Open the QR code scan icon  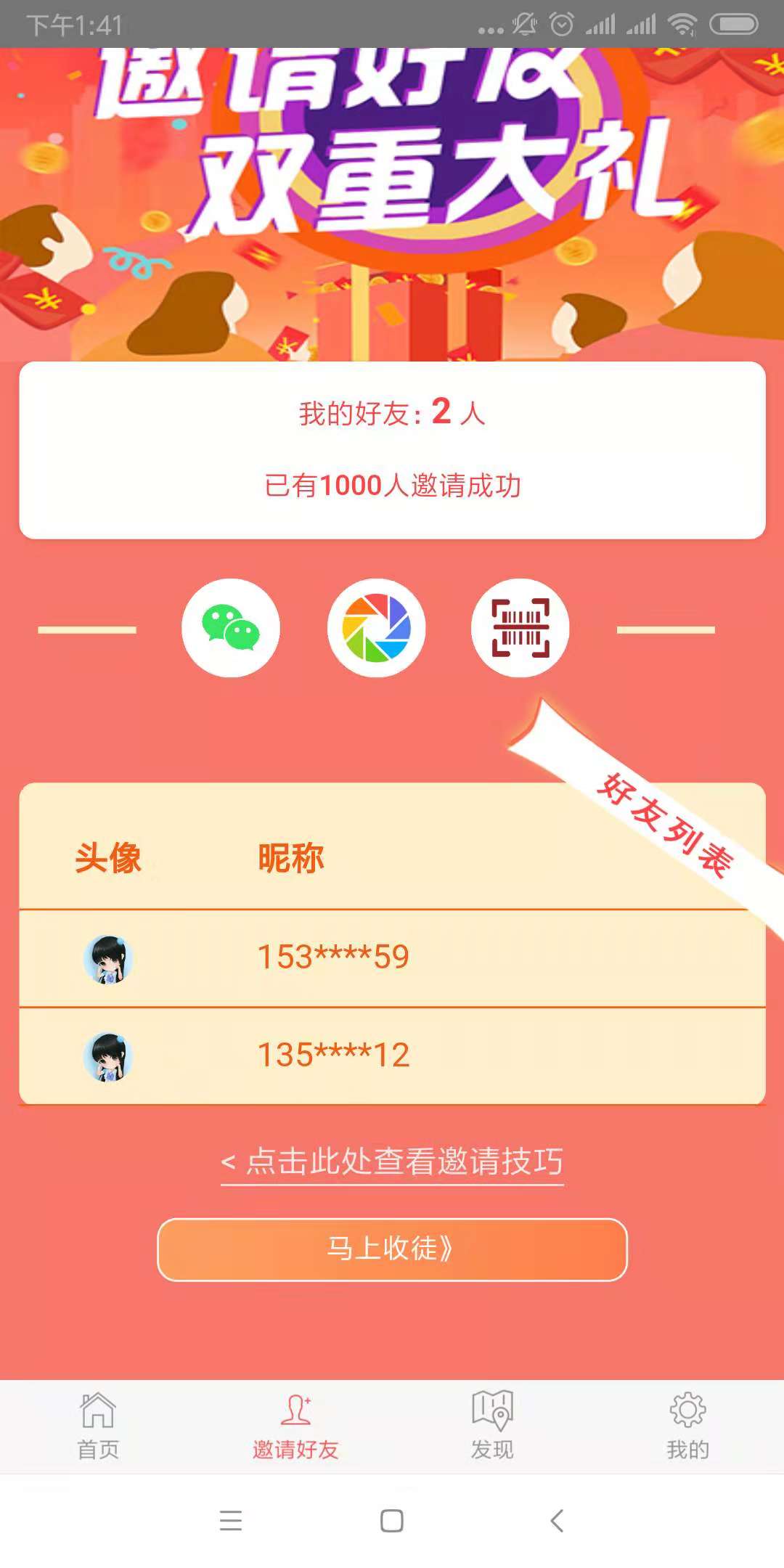point(520,628)
